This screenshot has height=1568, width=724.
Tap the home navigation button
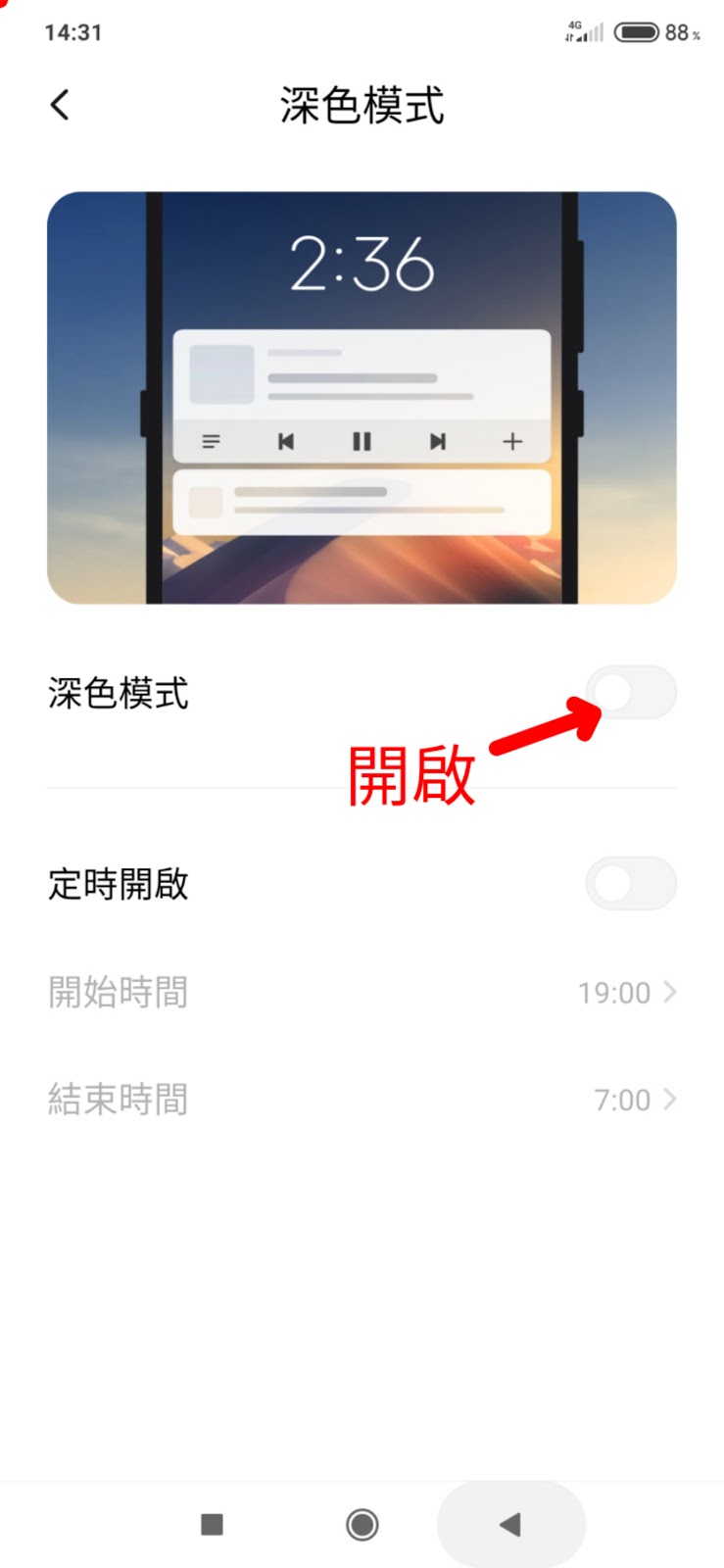[362, 1524]
